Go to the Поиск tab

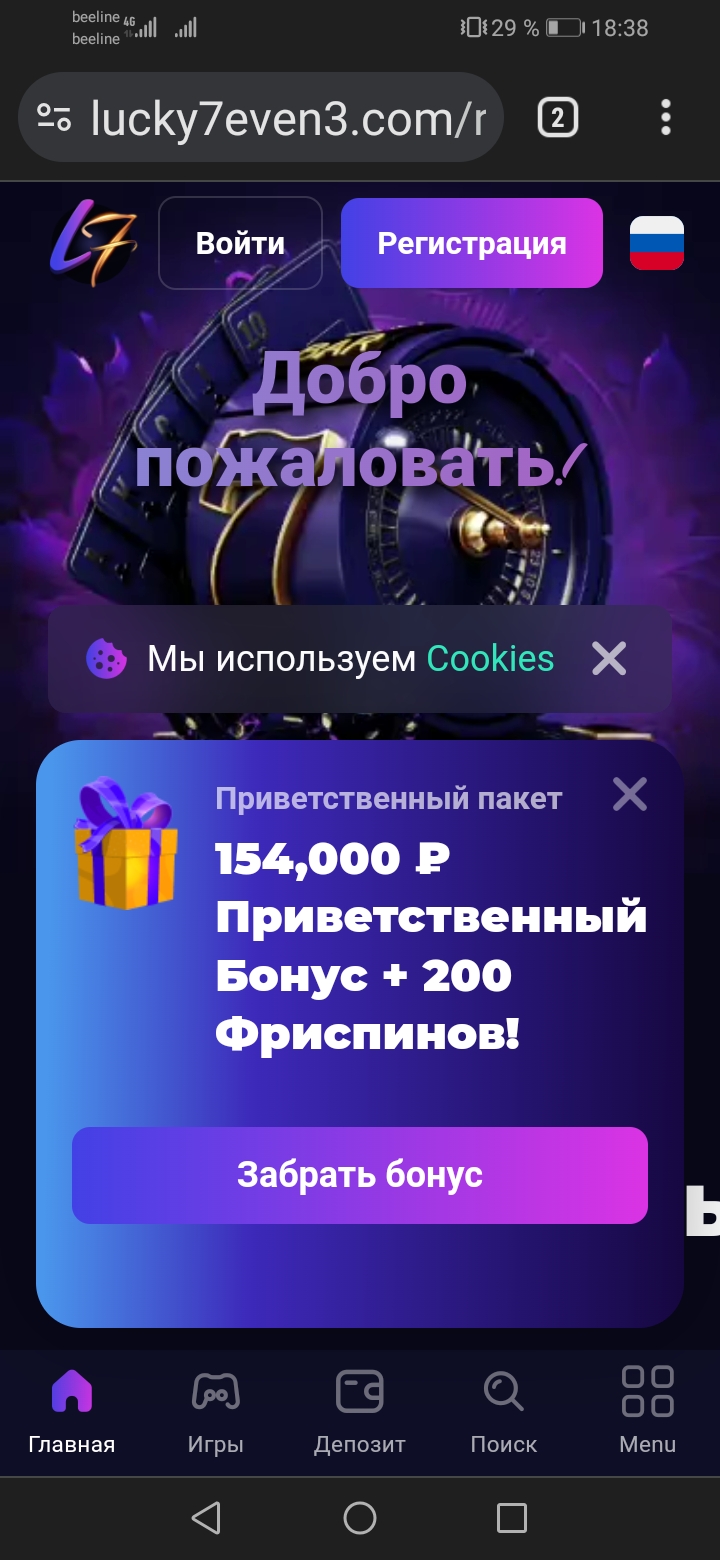[x=503, y=1412]
